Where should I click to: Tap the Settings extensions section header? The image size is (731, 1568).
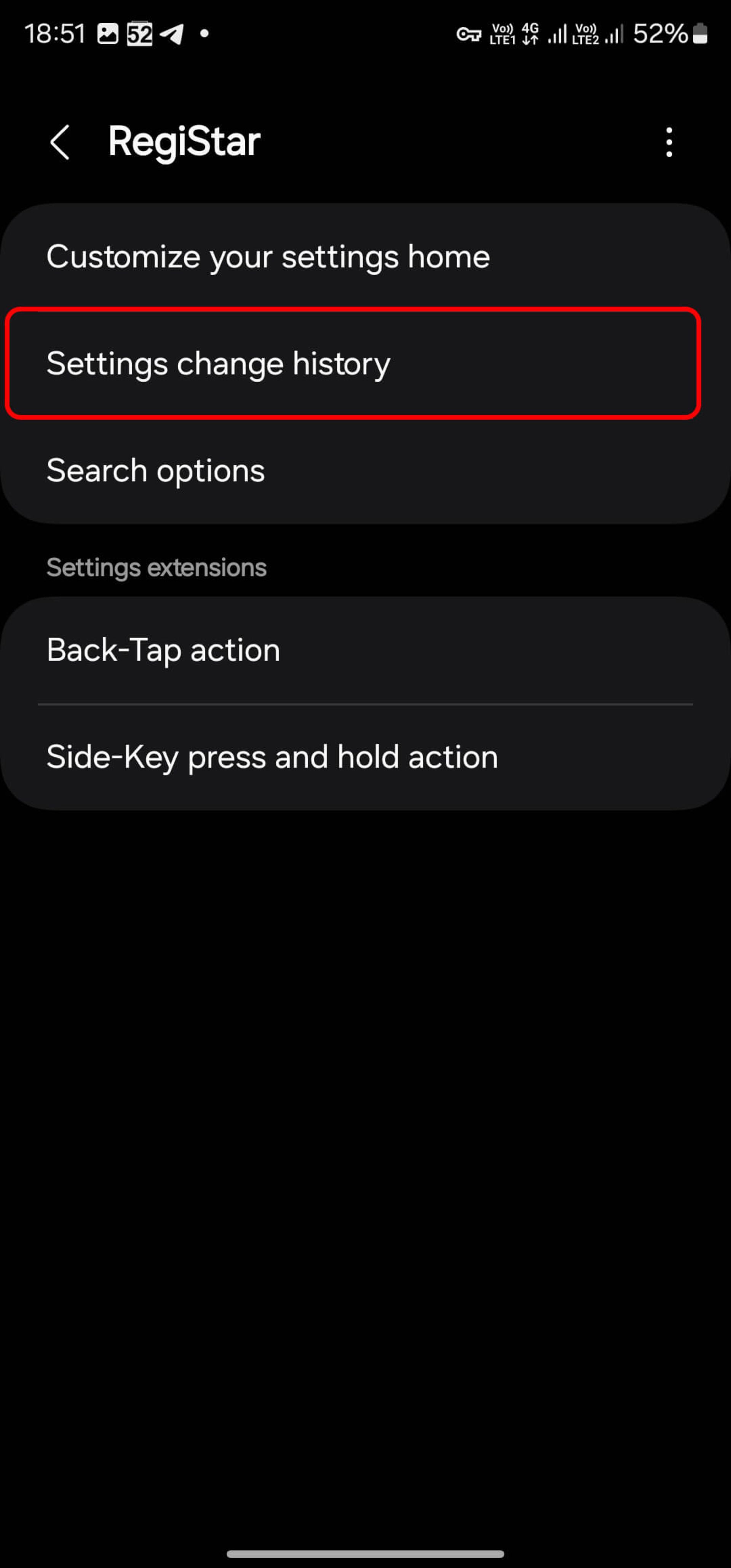156,567
